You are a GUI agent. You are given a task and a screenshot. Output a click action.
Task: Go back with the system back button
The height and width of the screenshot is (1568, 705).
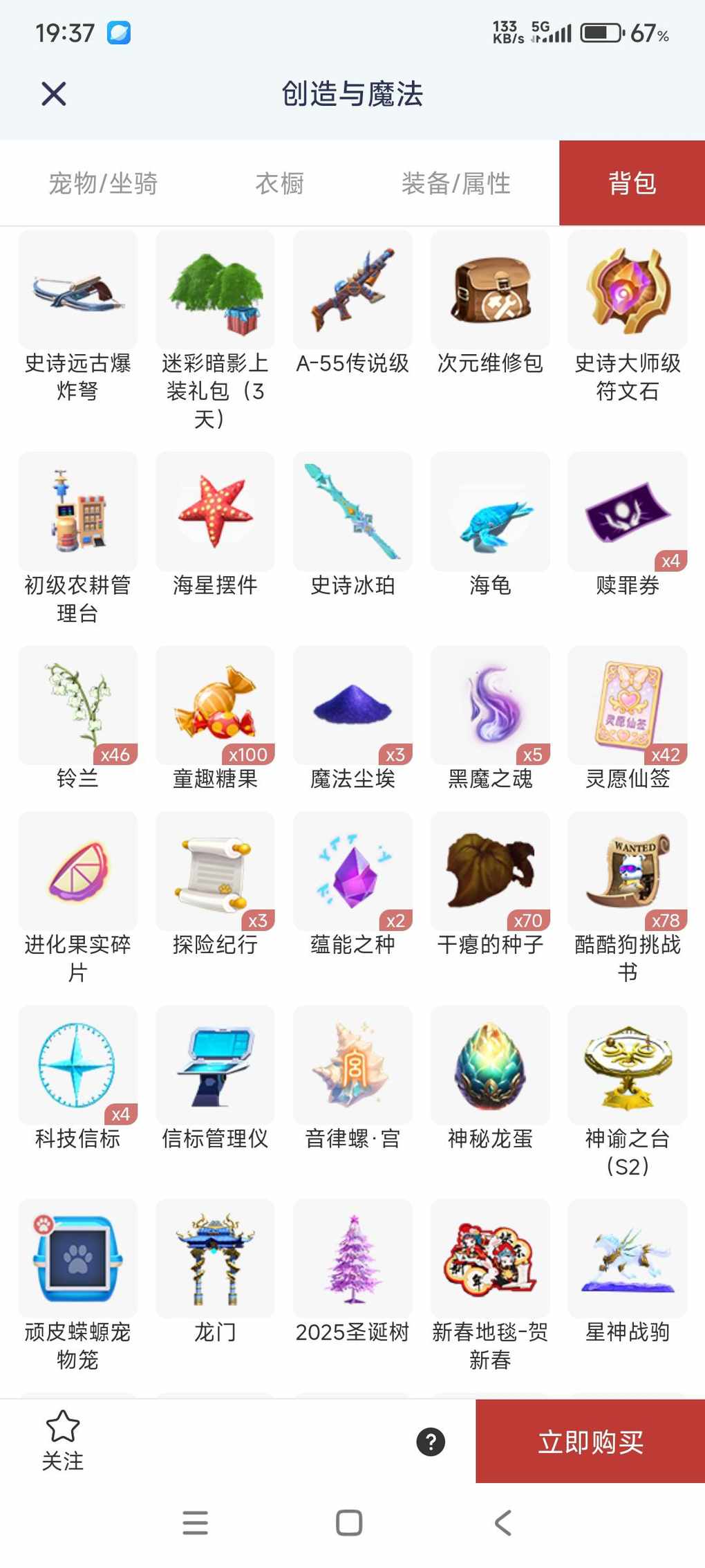[503, 1522]
